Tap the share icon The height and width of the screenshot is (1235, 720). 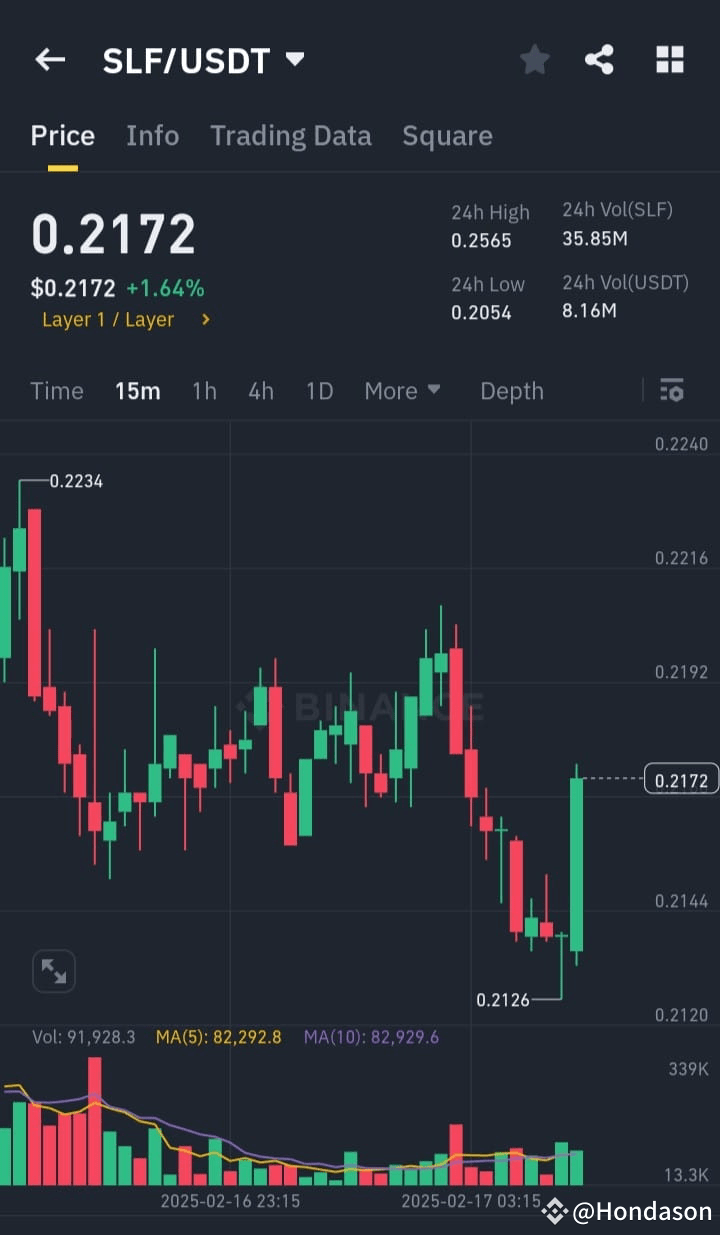click(x=600, y=59)
